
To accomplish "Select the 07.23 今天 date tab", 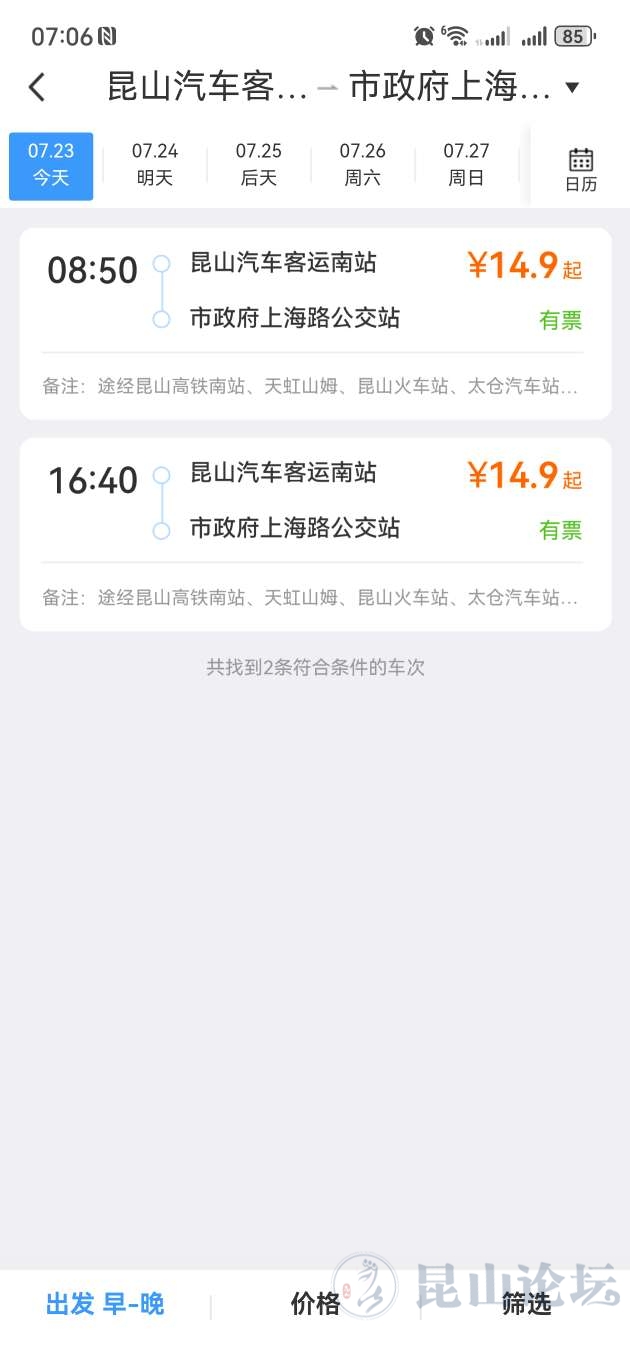I will [51, 166].
